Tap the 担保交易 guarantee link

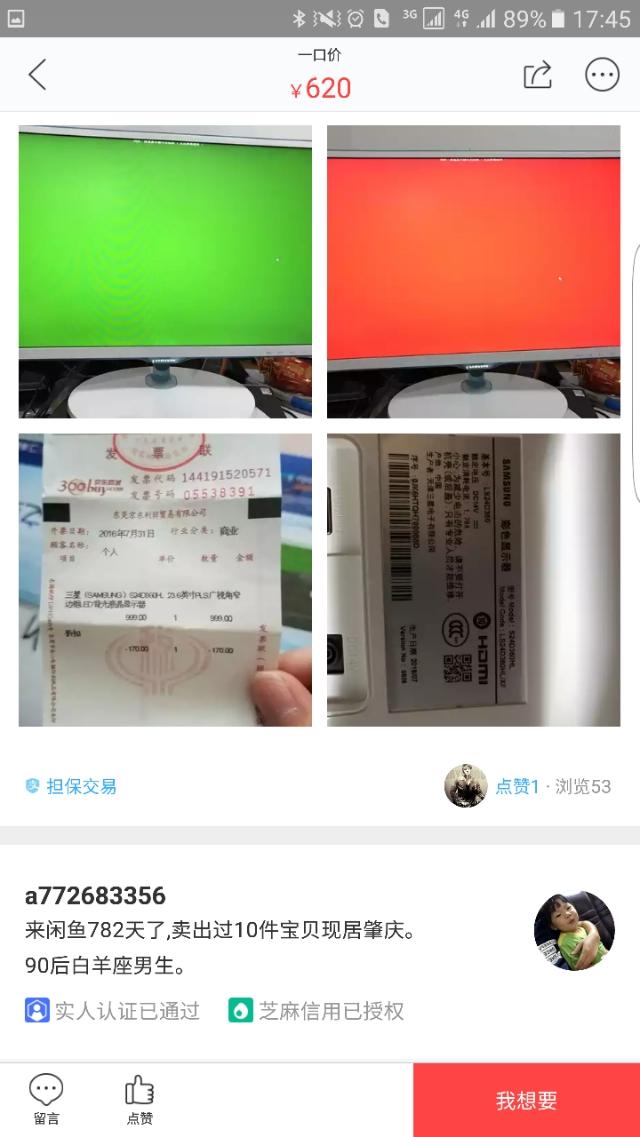tap(72, 786)
